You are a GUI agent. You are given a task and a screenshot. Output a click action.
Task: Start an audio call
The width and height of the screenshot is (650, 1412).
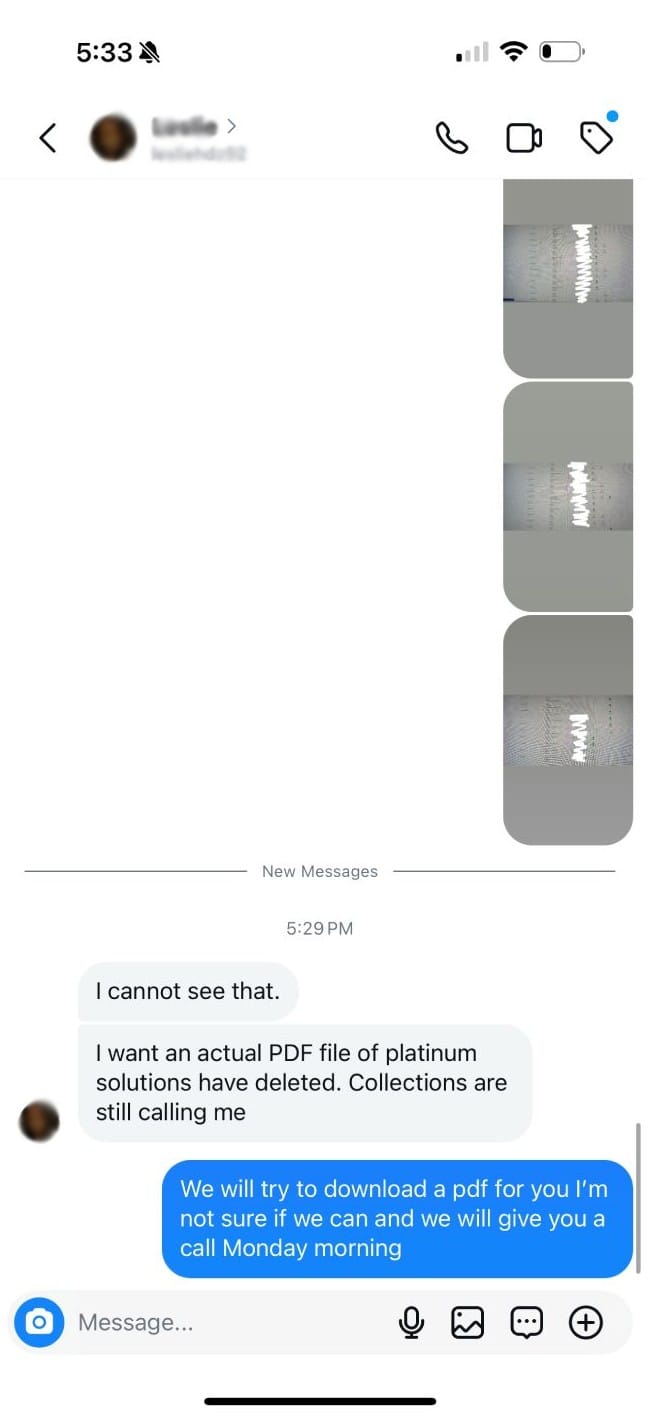pos(452,138)
